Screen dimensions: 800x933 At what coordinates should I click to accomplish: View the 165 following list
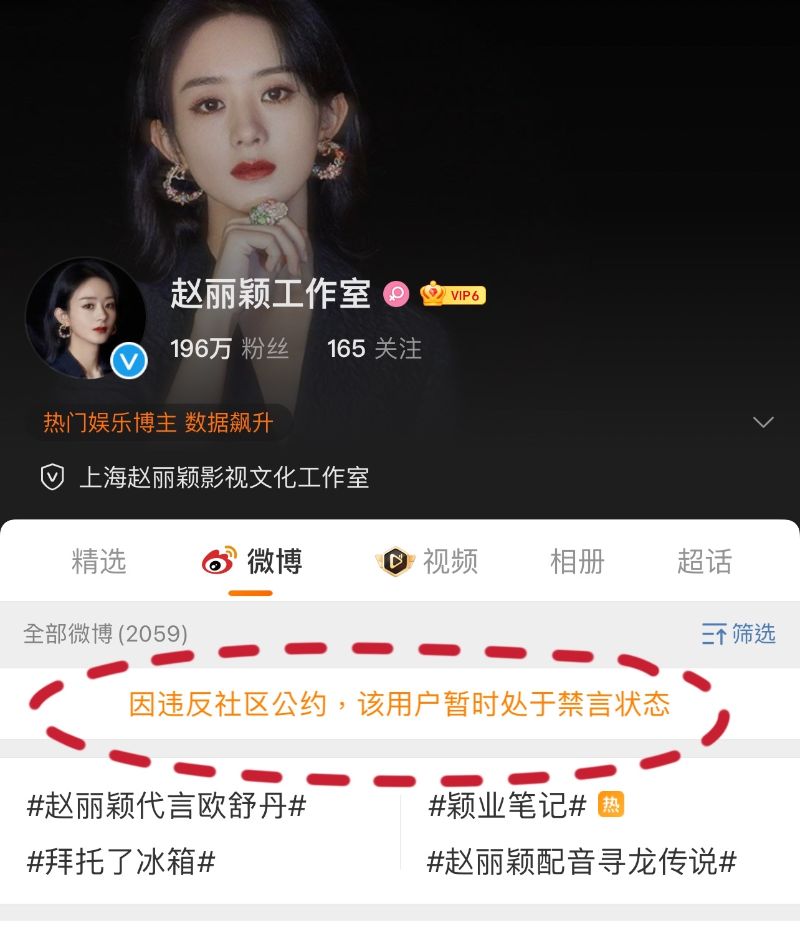tap(374, 349)
